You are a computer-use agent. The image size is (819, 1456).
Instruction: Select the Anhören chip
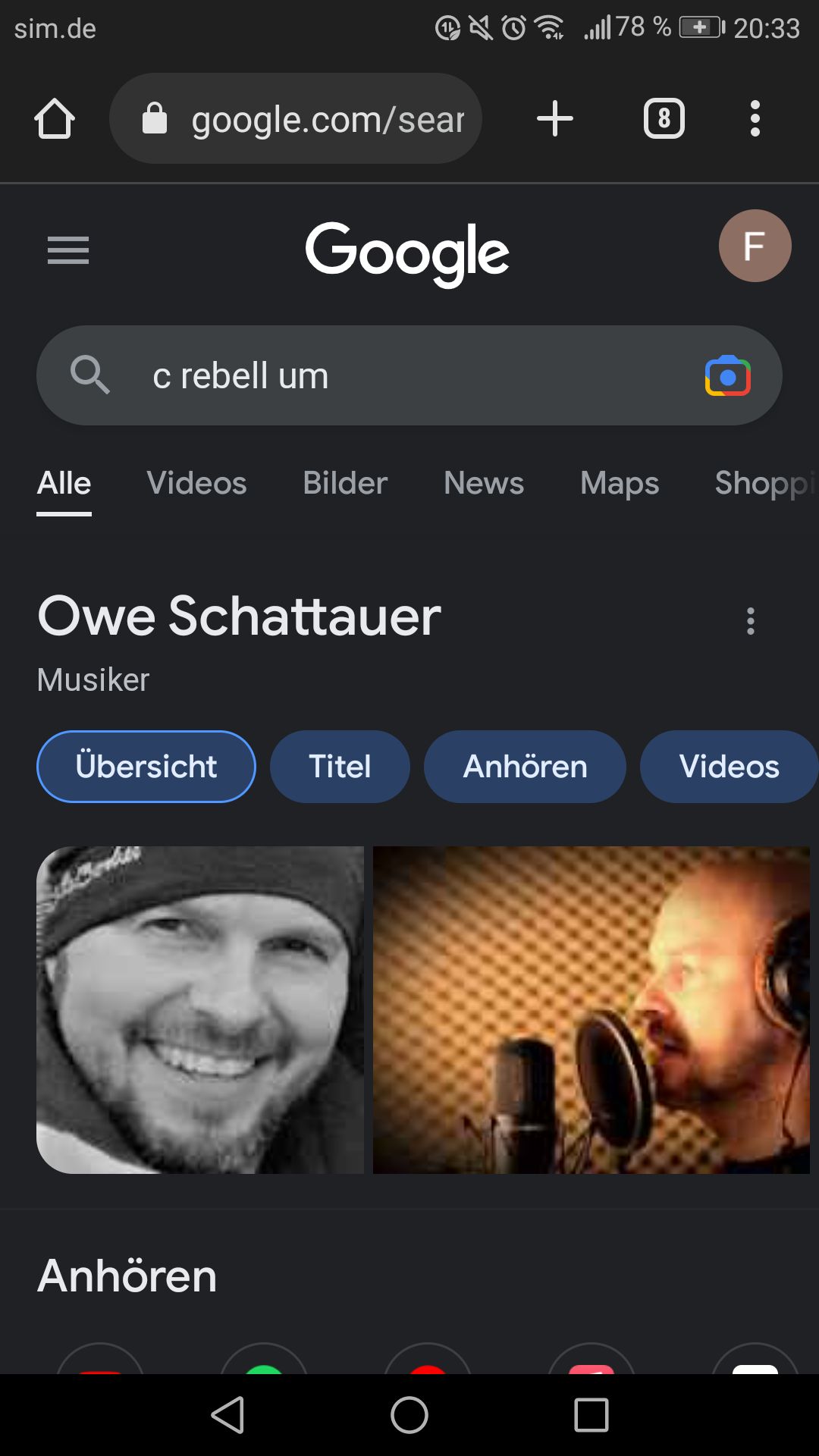point(525,767)
